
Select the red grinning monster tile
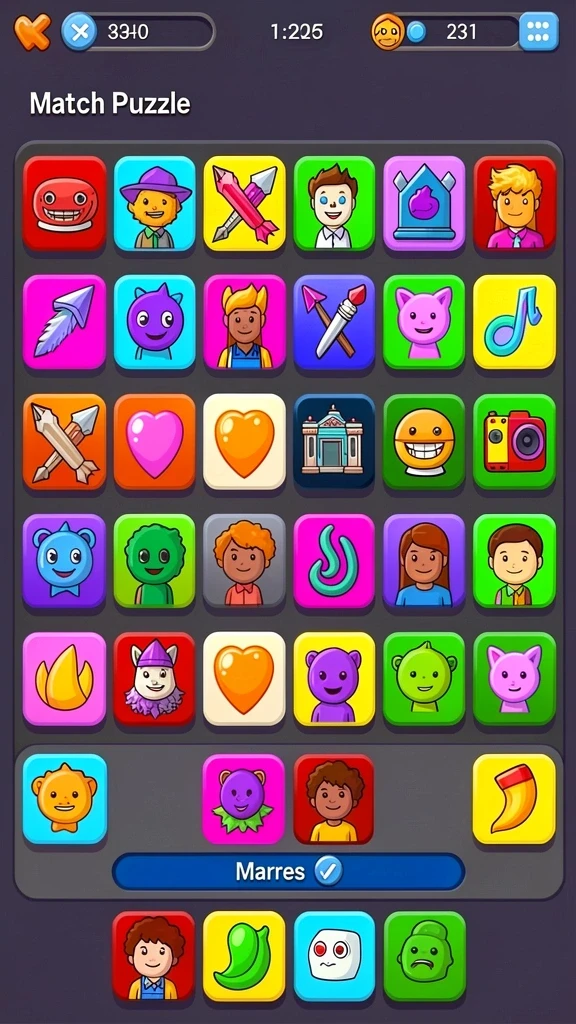65,204
